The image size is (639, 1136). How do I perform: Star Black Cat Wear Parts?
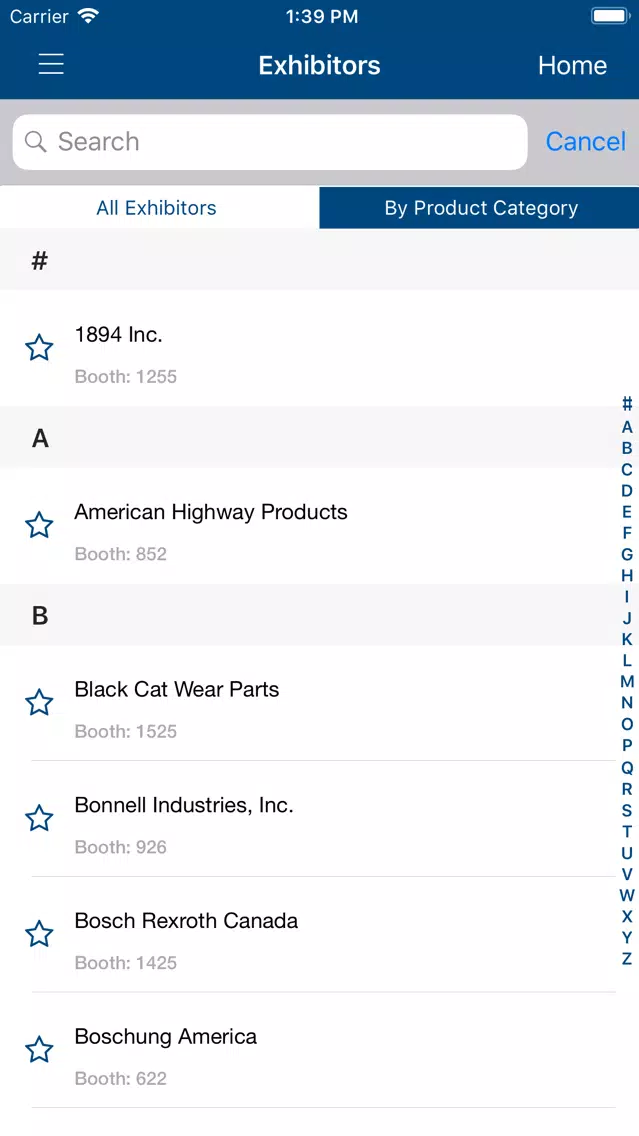[x=39, y=703]
